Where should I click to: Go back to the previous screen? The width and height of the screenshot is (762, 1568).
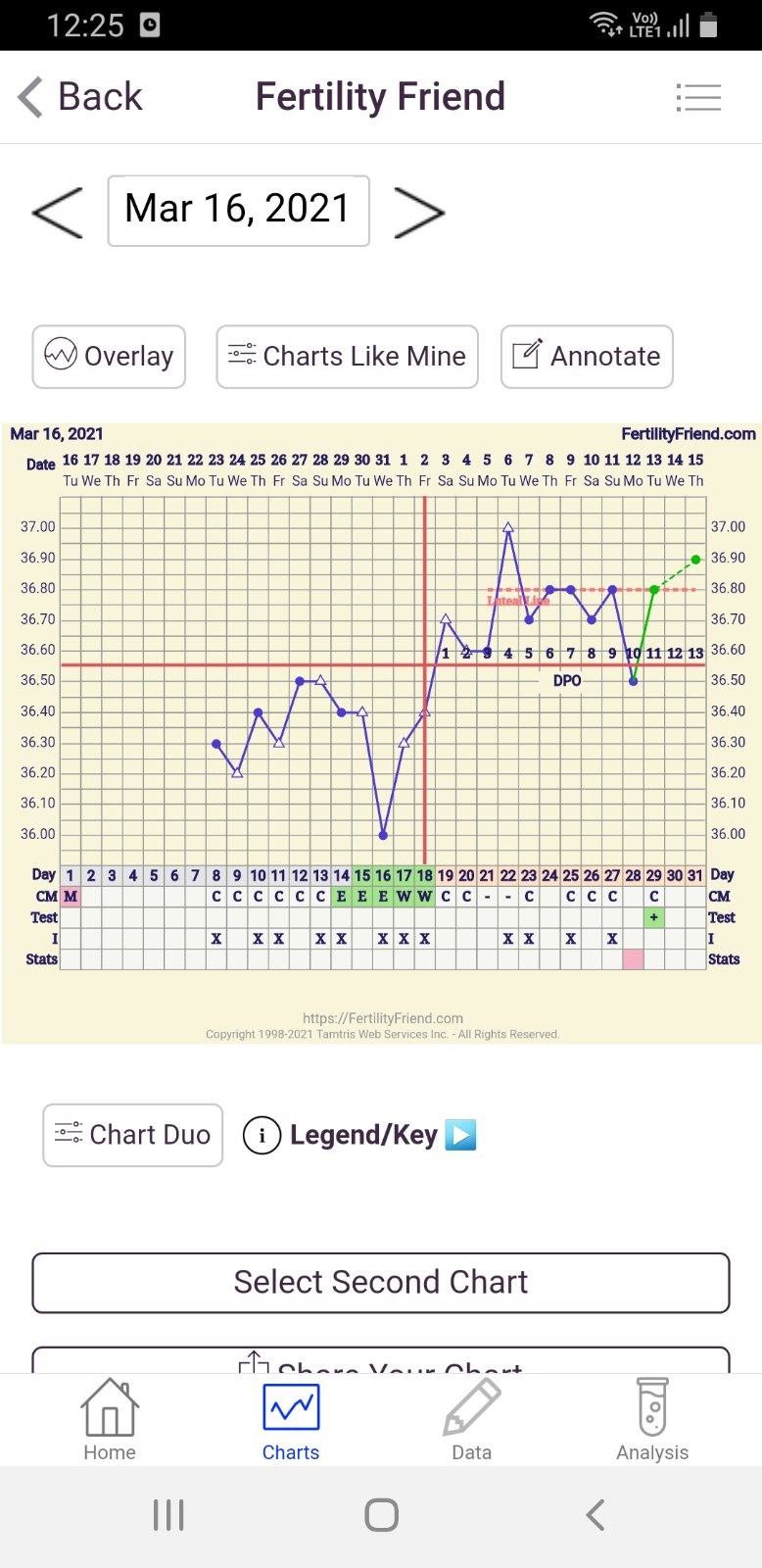[x=80, y=97]
